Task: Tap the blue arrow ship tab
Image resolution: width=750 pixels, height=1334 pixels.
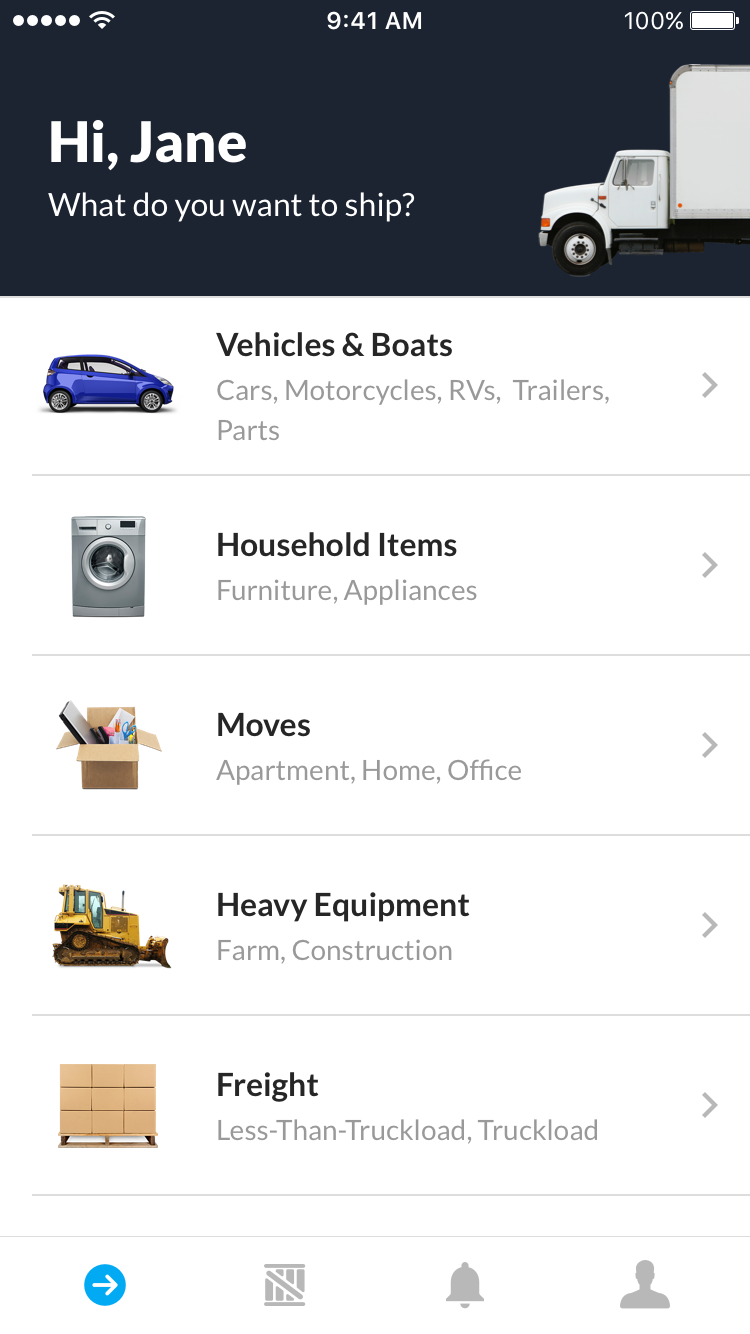Action: [x=105, y=1285]
